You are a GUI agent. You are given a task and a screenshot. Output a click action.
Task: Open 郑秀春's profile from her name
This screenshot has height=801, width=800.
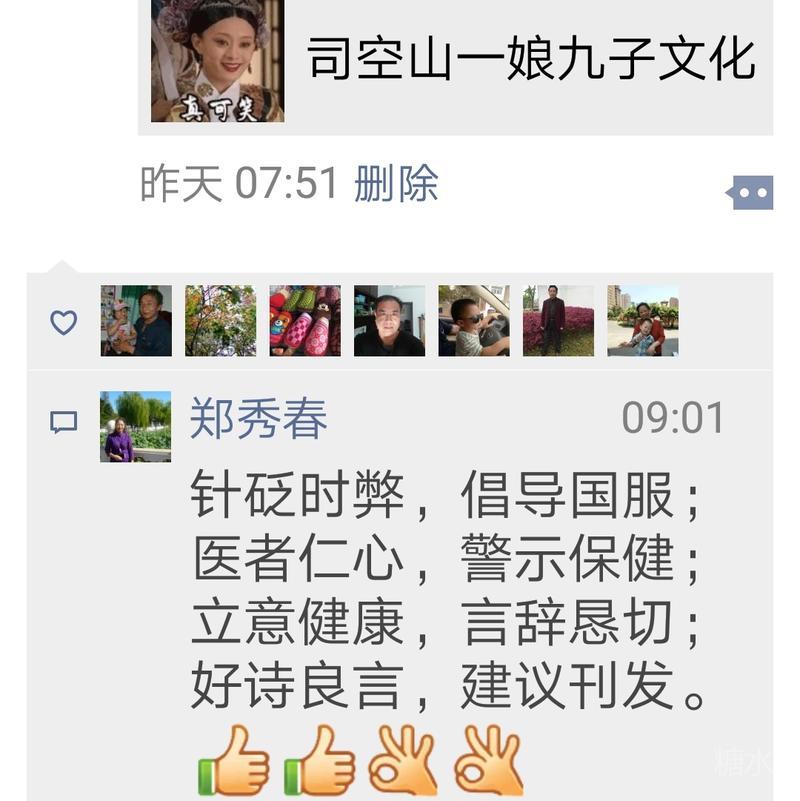coord(259,418)
